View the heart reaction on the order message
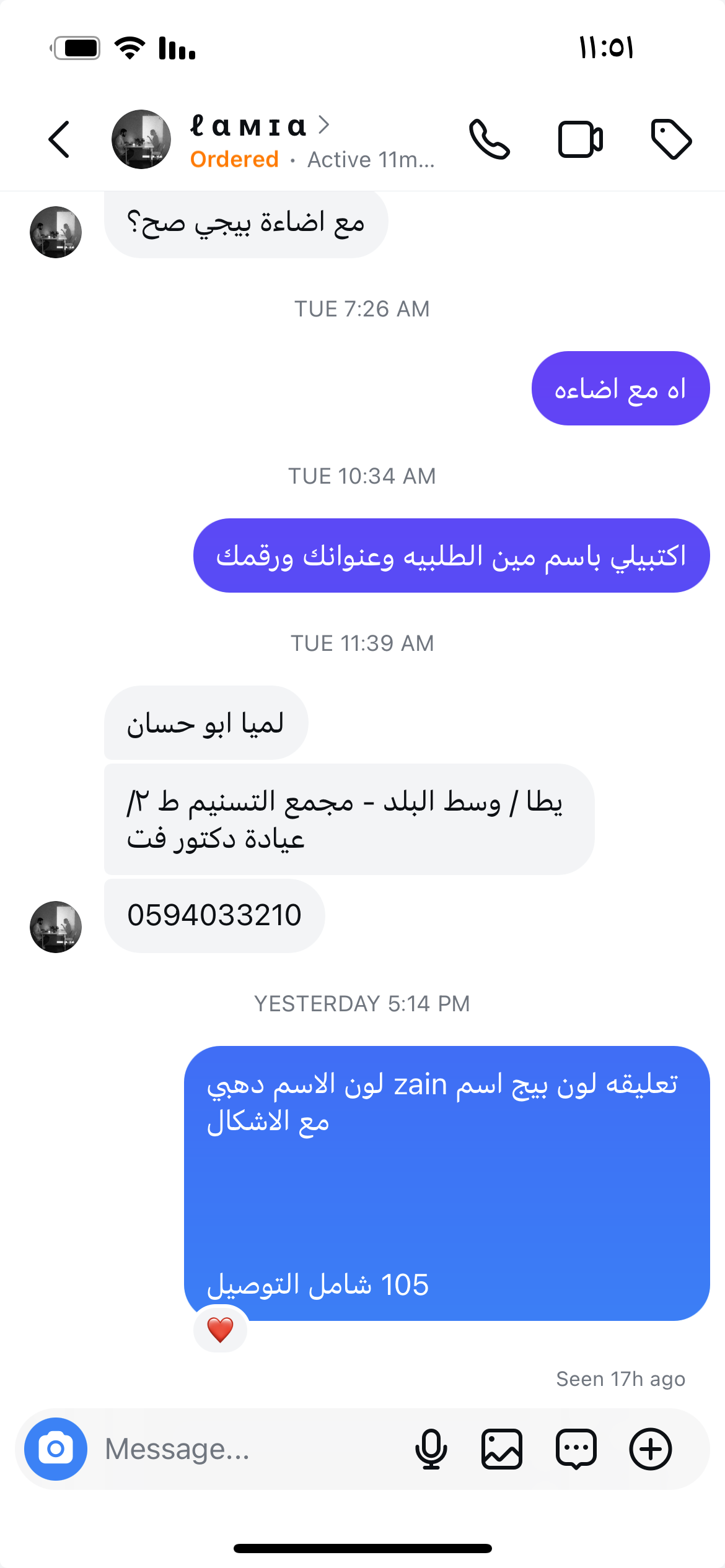This screenshot has width=725, height=1568. 220,1330
